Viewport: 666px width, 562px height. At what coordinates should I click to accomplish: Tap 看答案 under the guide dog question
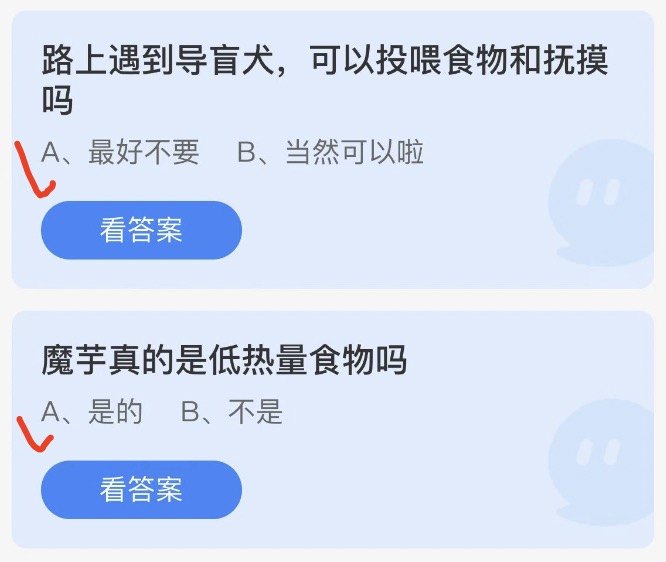pos(141,231)
